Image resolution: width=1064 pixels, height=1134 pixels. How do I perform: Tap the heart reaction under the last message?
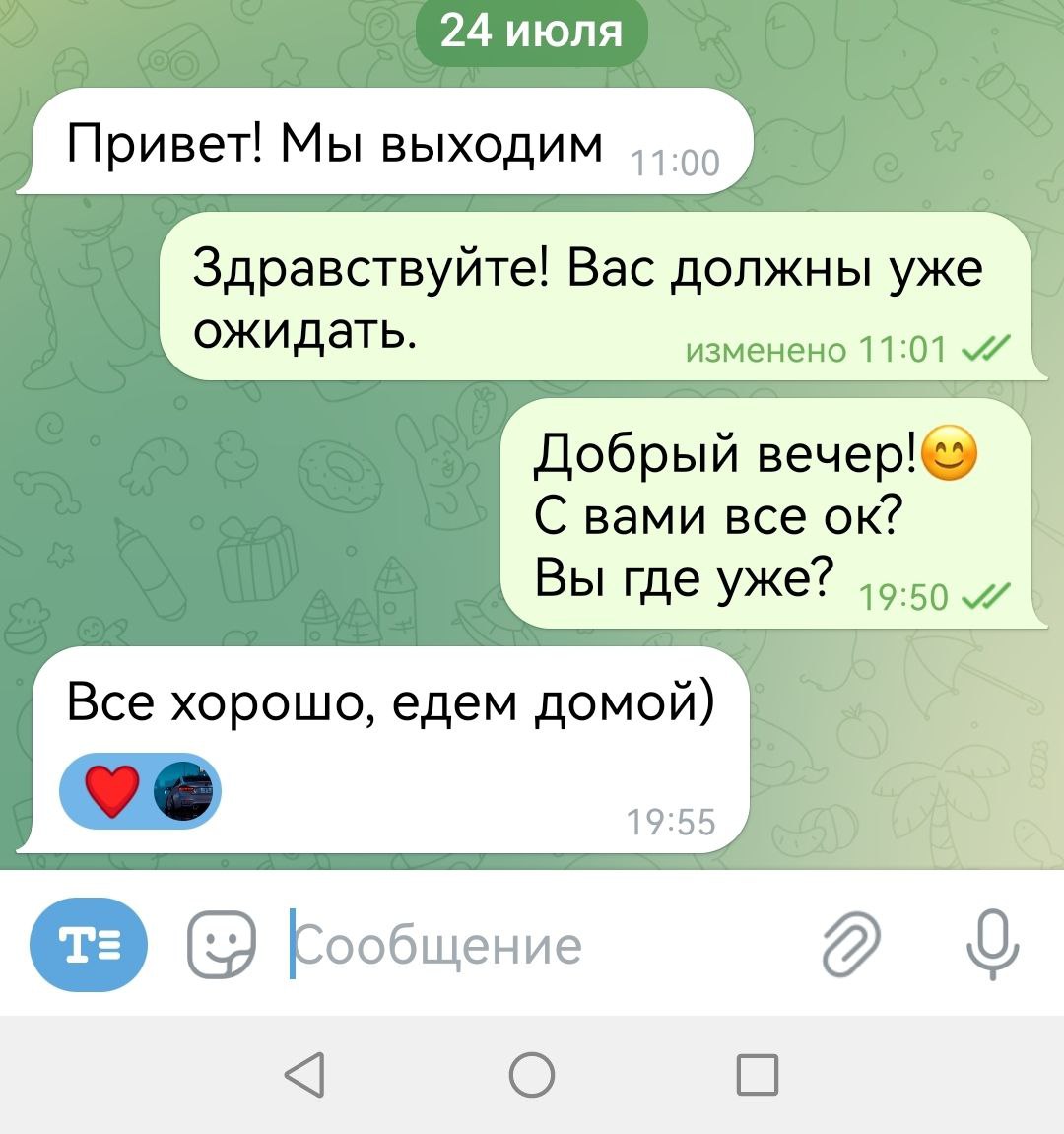click(x=113, y=791)
